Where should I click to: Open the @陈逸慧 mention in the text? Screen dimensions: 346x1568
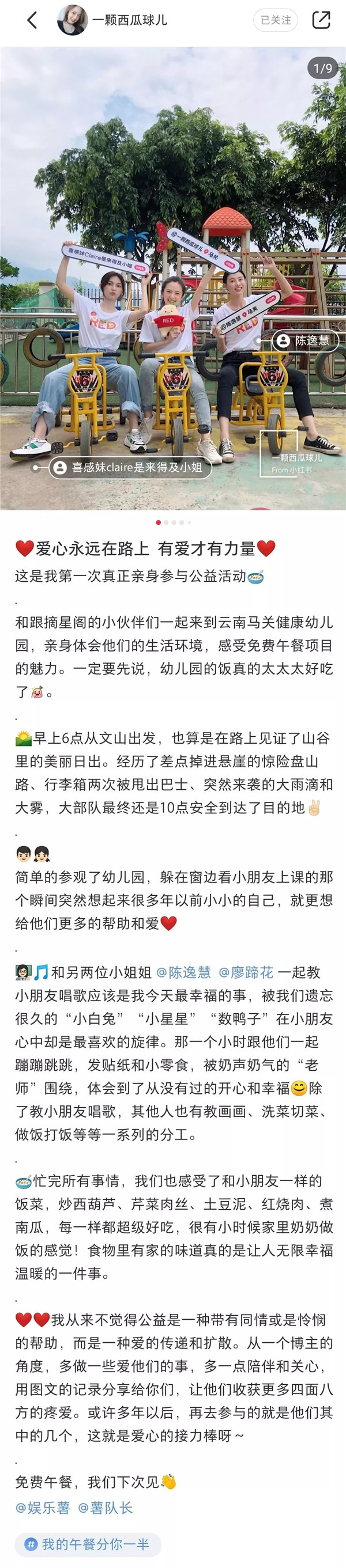point(183,972)
